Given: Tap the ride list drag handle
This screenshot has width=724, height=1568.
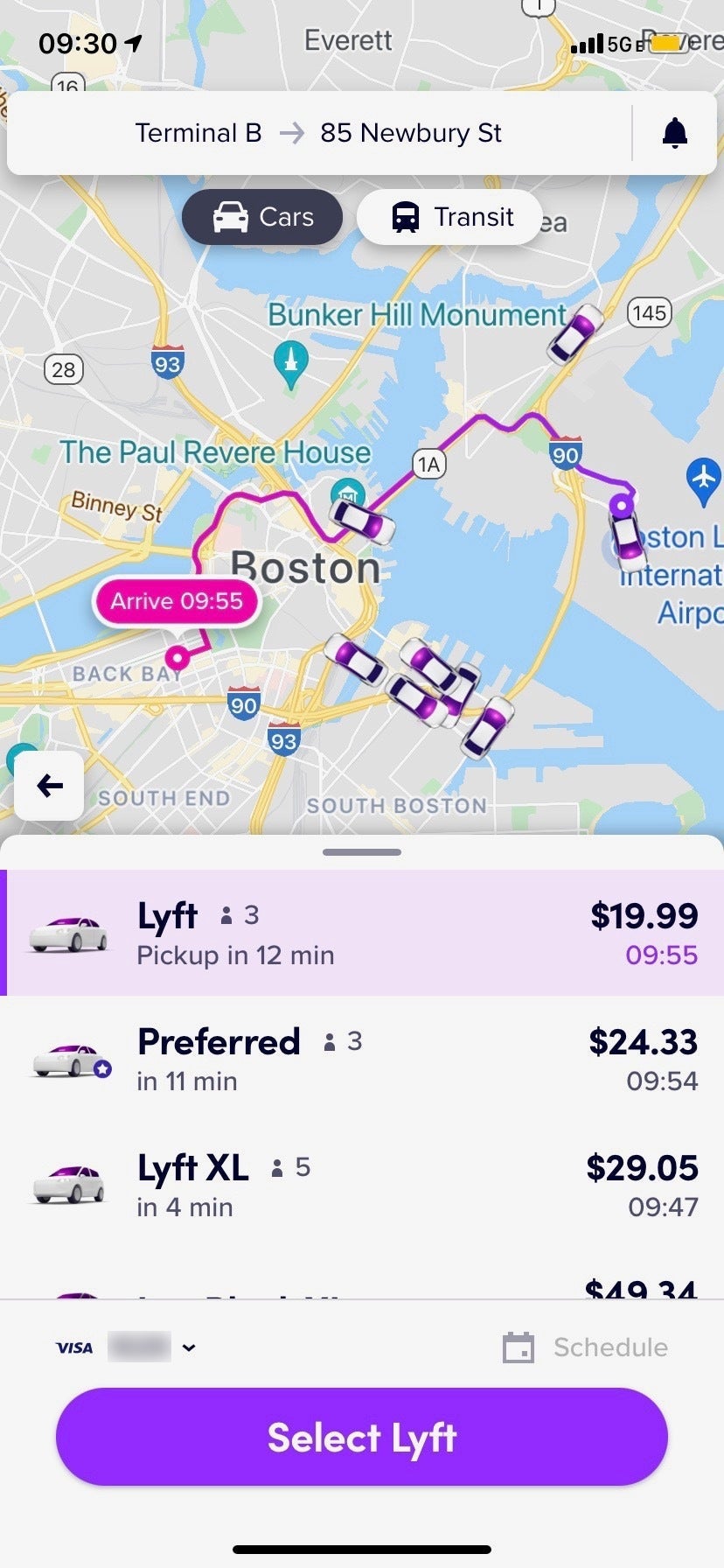Looking at the screenshot, I should [362, 851].
